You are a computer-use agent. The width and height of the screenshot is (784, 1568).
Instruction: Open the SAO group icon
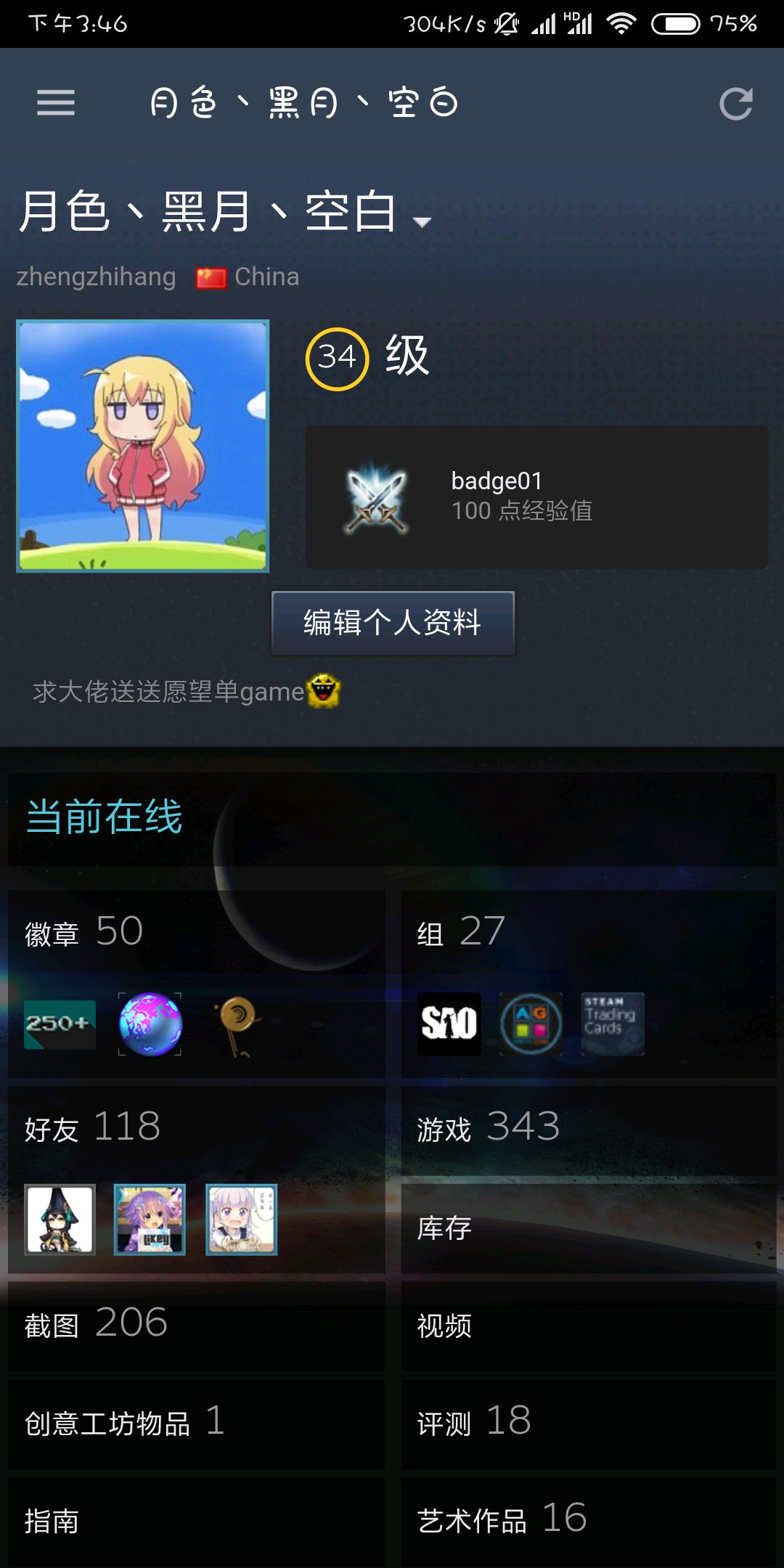coord(449,1024)
